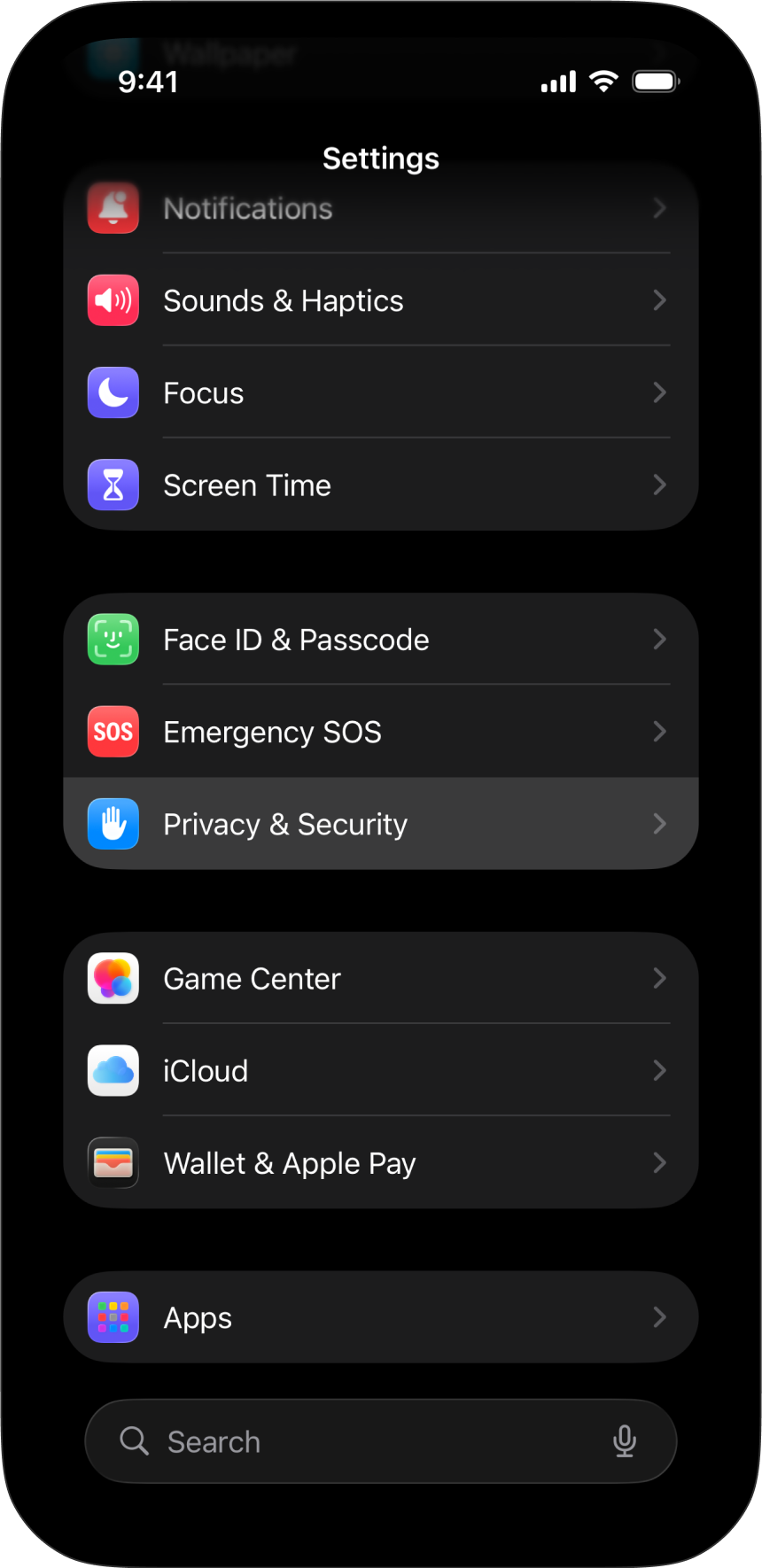Open Wallet & Apple Pay
This screenshot has height=1568, width=762.
tap(381, 1163)
